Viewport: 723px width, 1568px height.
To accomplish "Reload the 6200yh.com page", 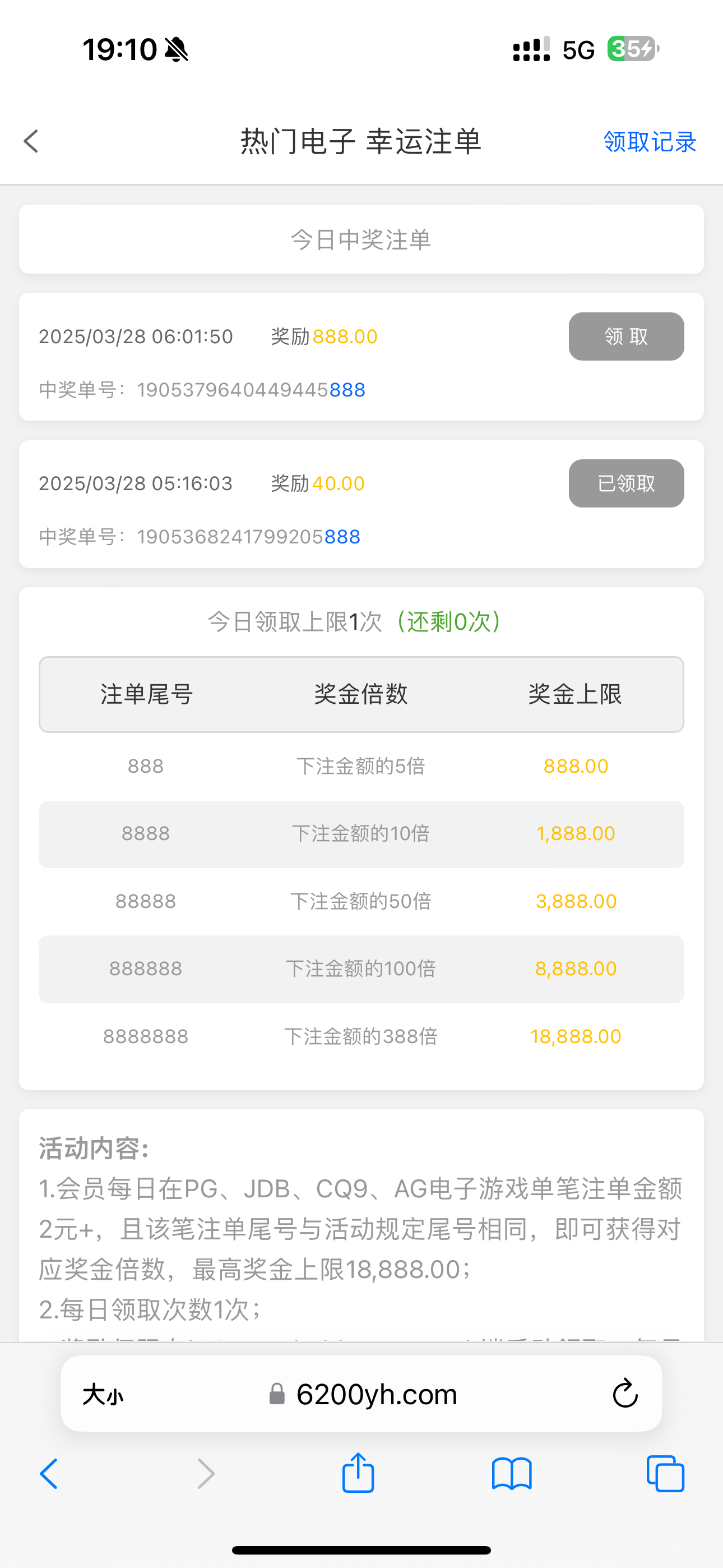I will tap(624, 1394).
